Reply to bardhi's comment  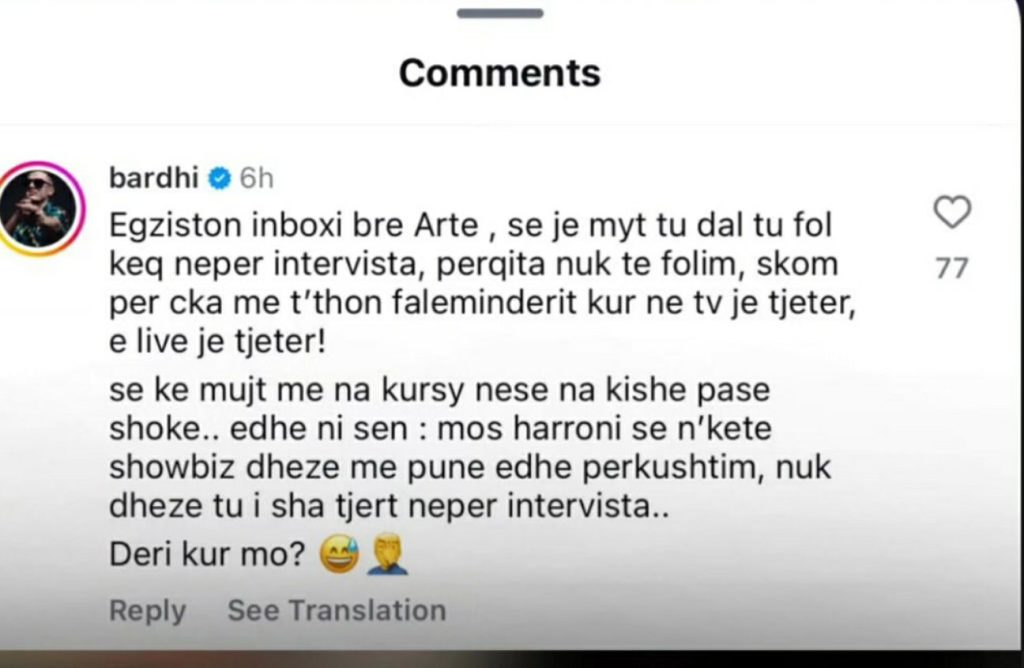(x=147, y=611)
